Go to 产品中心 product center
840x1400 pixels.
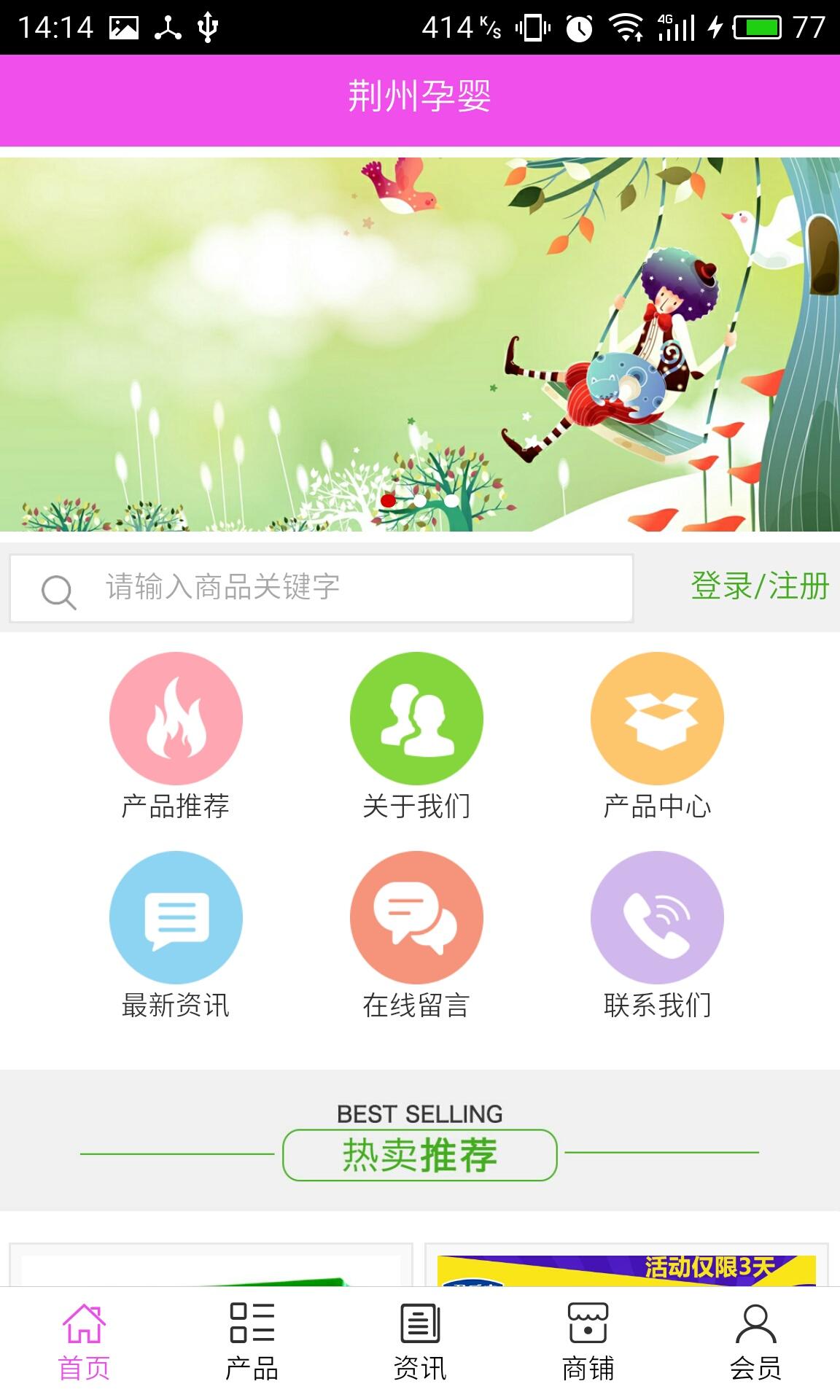point(657,736)
